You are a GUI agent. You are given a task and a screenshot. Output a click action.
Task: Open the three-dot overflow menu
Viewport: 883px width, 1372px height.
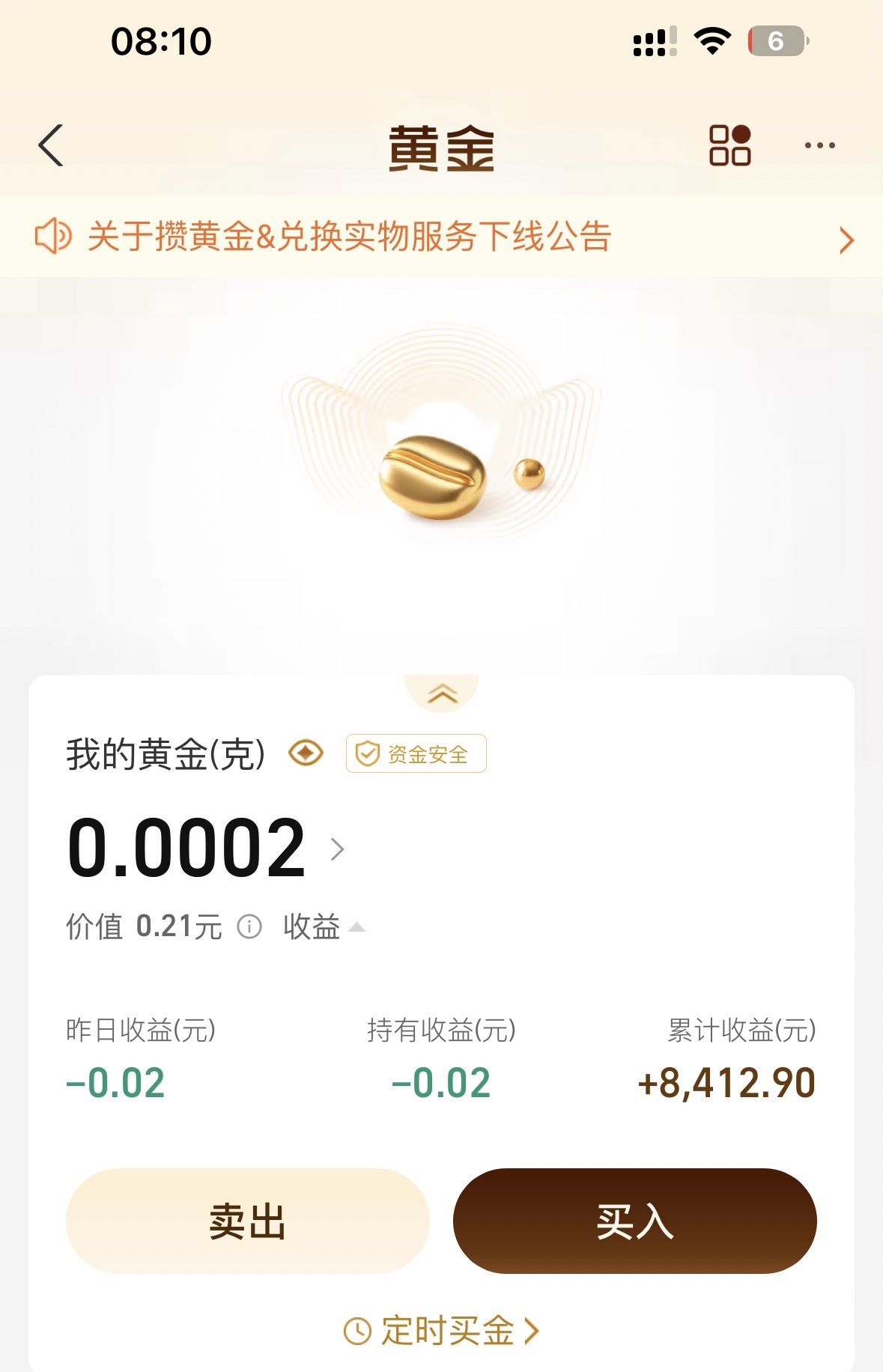[819, 145]
